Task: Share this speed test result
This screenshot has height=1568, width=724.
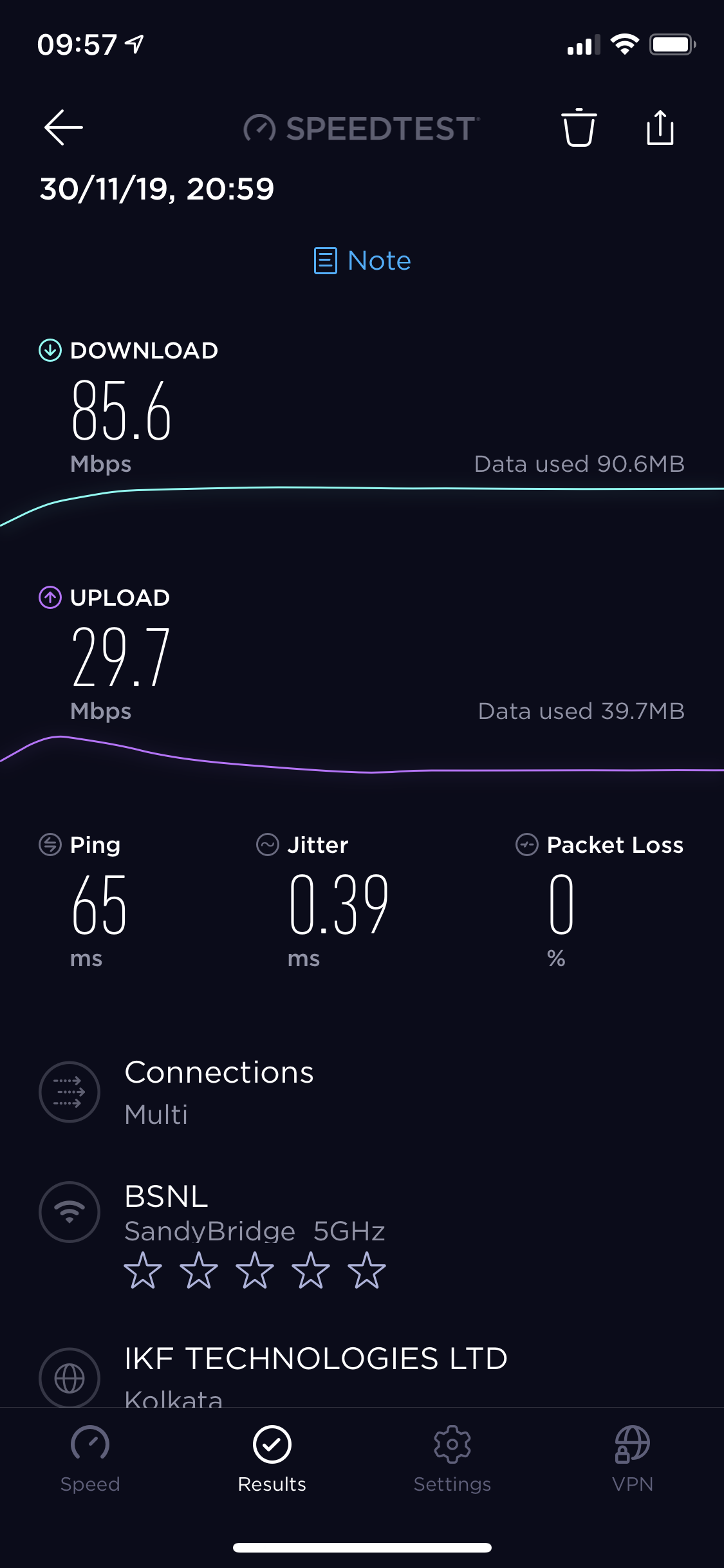Action: pos(660,127)
